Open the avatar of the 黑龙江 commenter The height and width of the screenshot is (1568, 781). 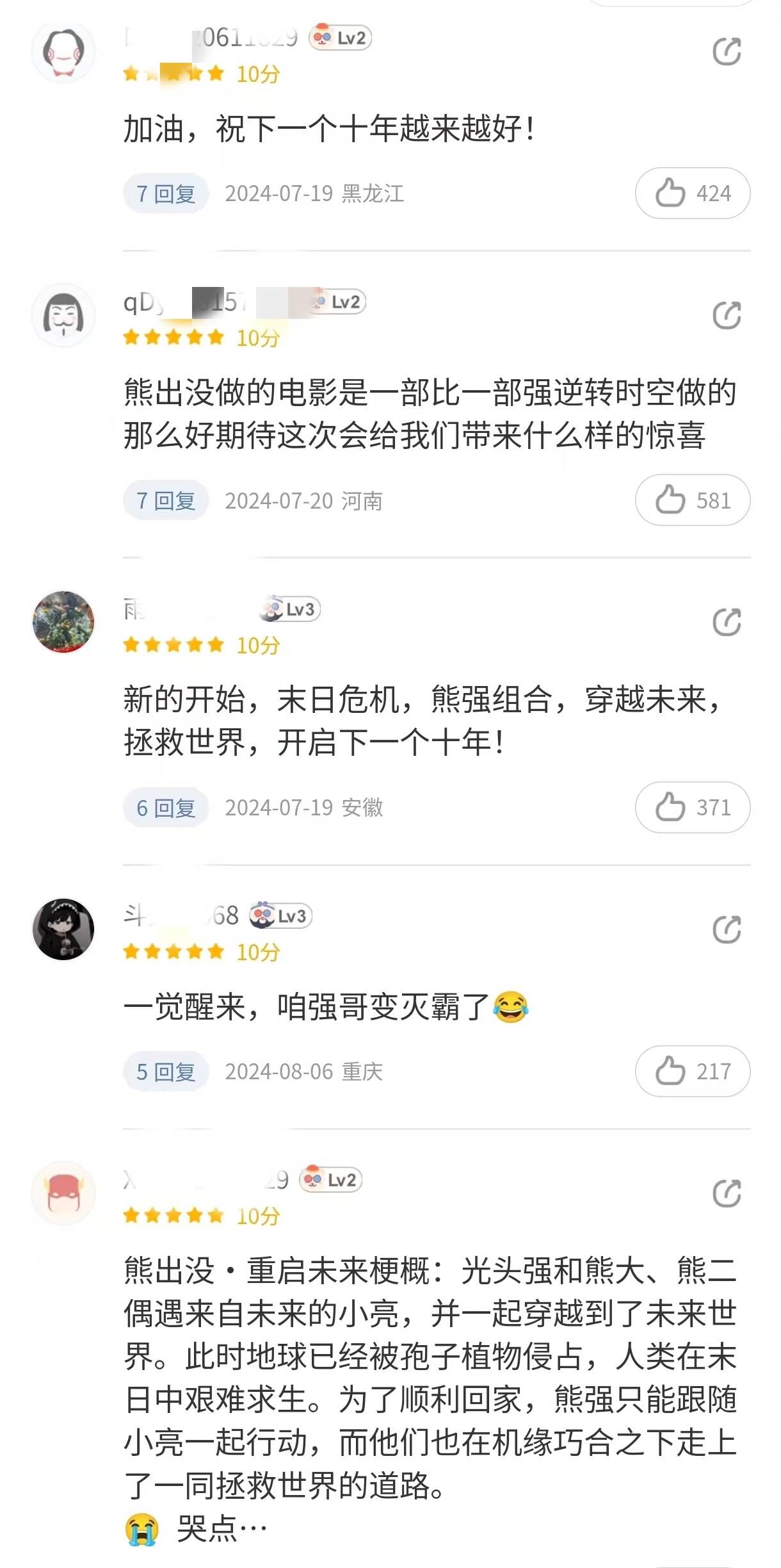tap(63, 52)
